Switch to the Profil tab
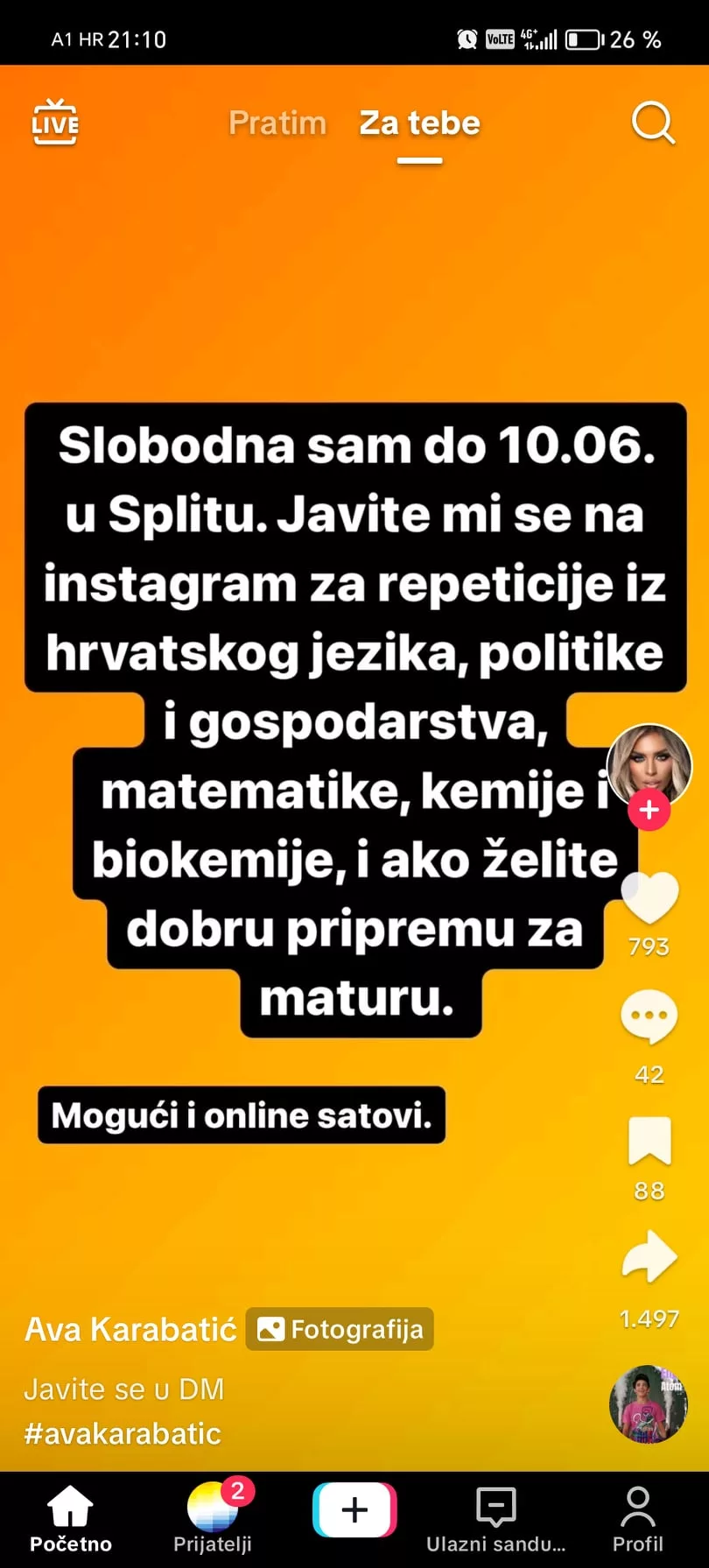Screen dimensions: 709x1568 pos(637,1519)
